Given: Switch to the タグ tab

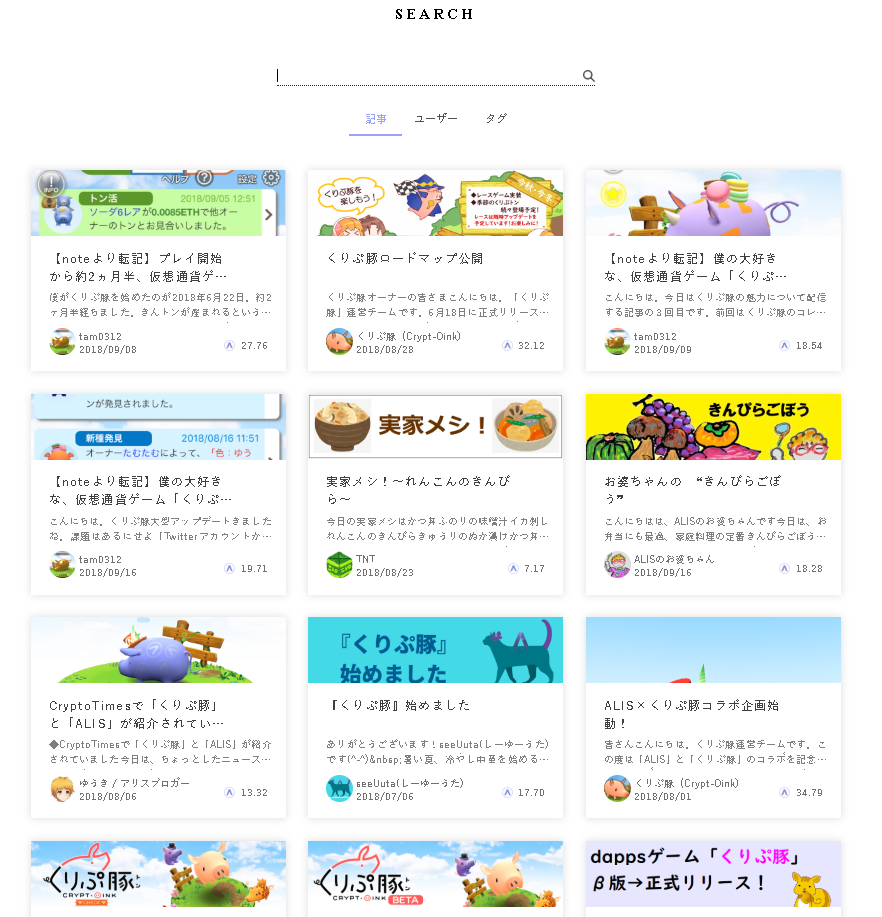Looking at the screenshot, I should click(x=496, y=119).
